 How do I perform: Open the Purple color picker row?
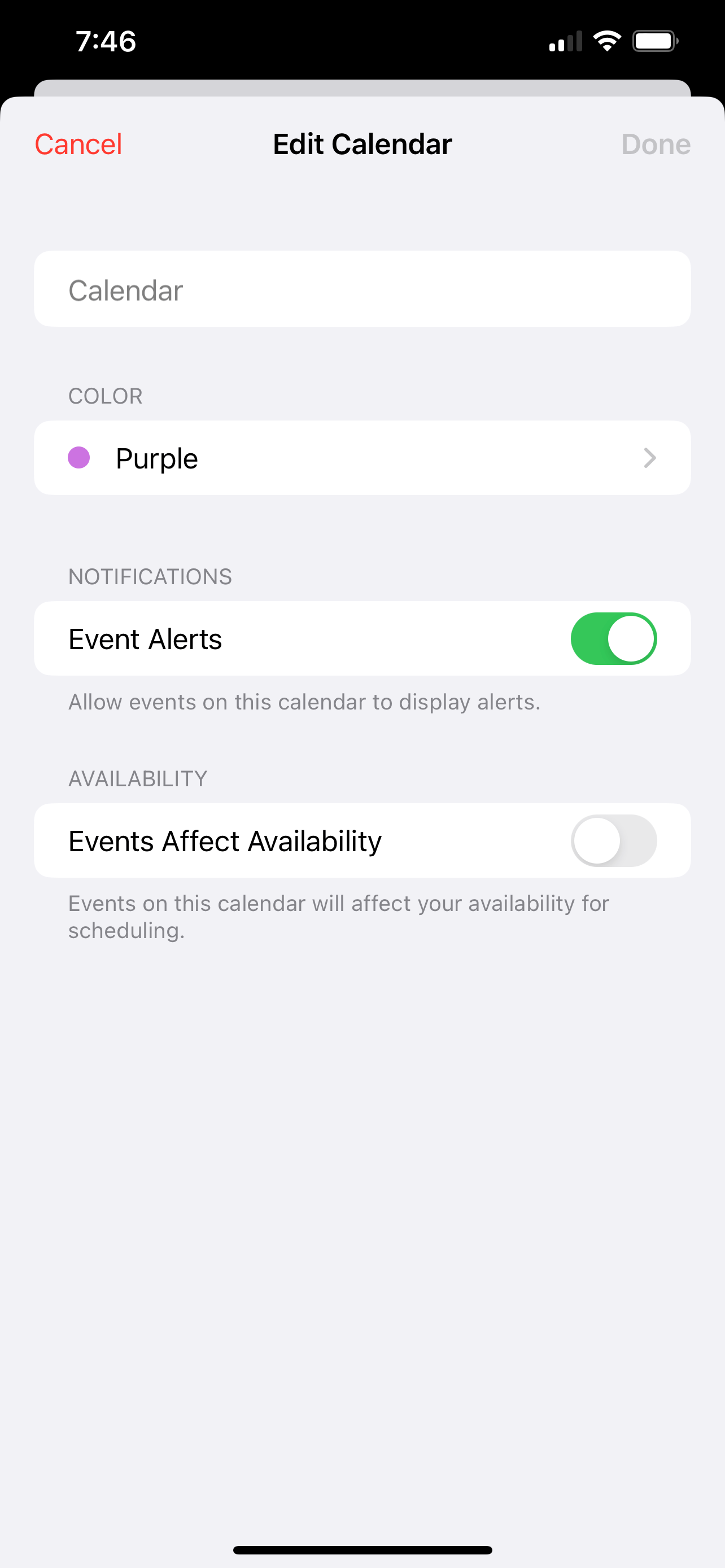click(x=362, y=458)
